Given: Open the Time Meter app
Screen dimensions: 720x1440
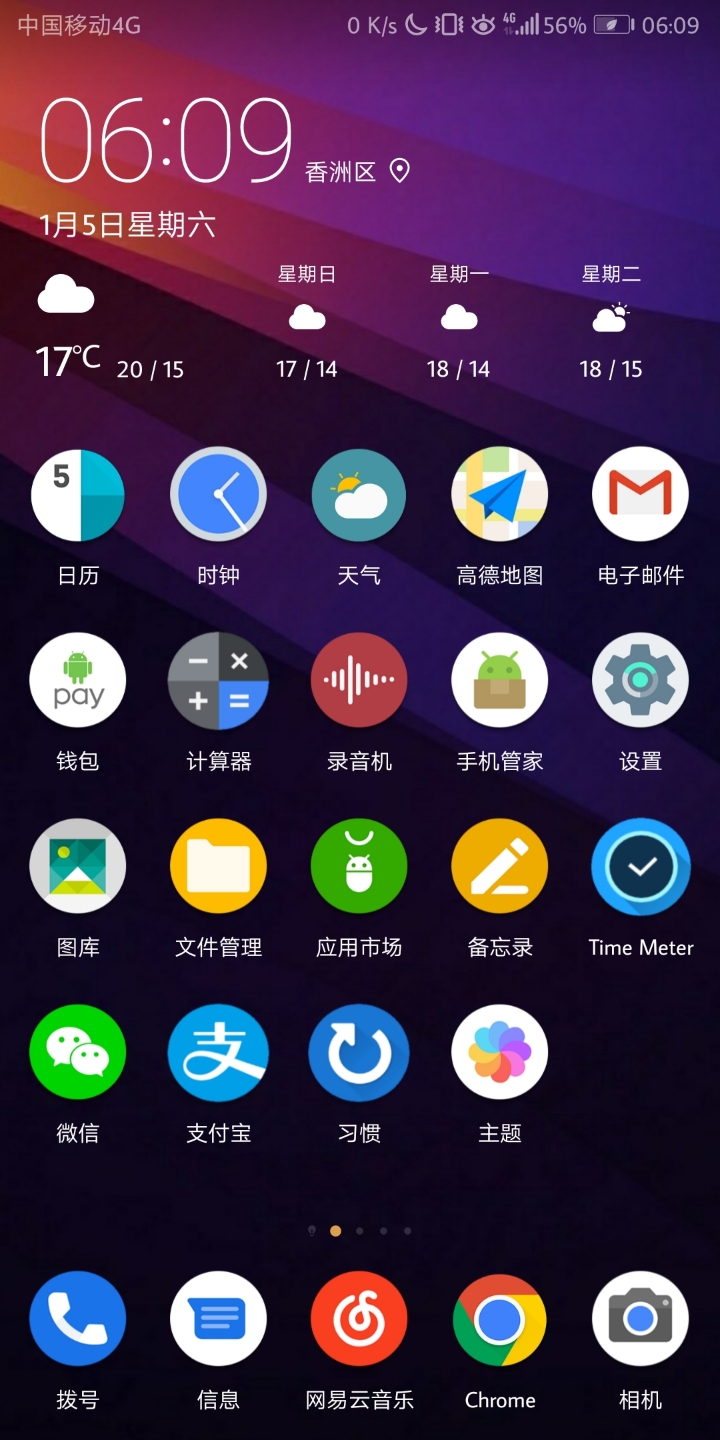Looking at the screenshot, I should (640, 867).
